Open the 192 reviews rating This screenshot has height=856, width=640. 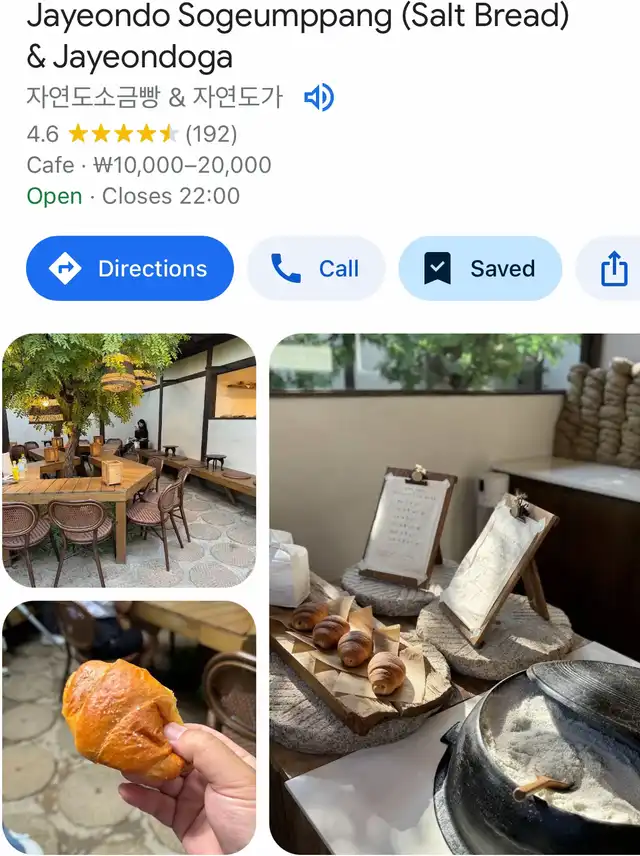[210, 133]
